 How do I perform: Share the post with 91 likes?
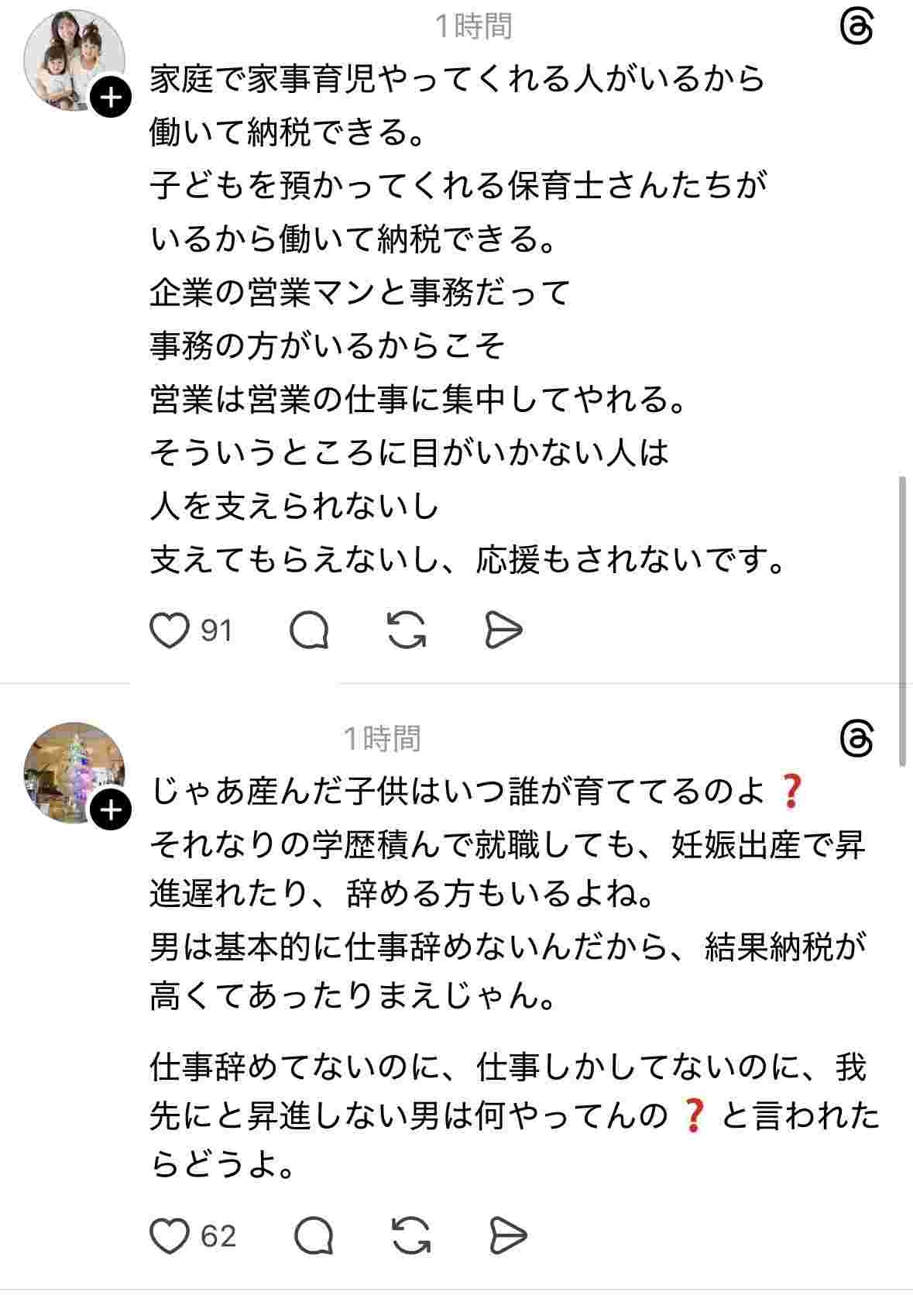coord(503,630)
